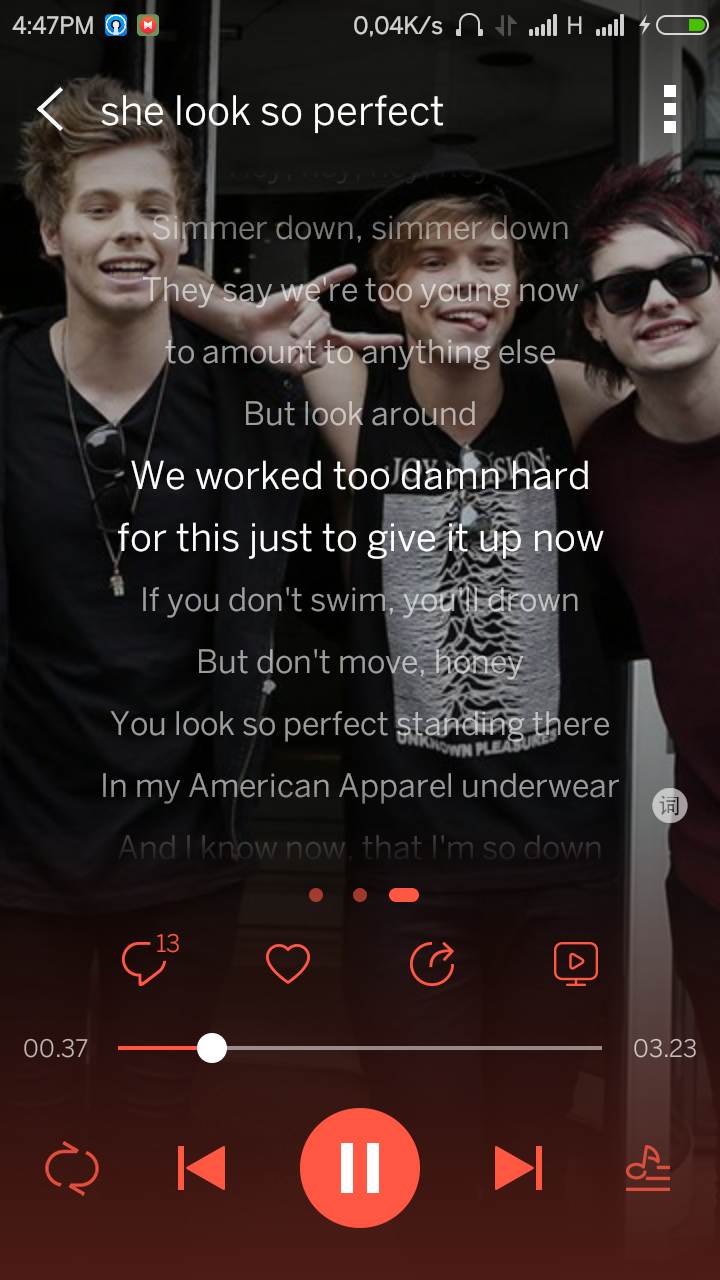Change the repeat mode
This screenshot has height=1280, width=720.
pyautogui.click(x=72, y=1168)
